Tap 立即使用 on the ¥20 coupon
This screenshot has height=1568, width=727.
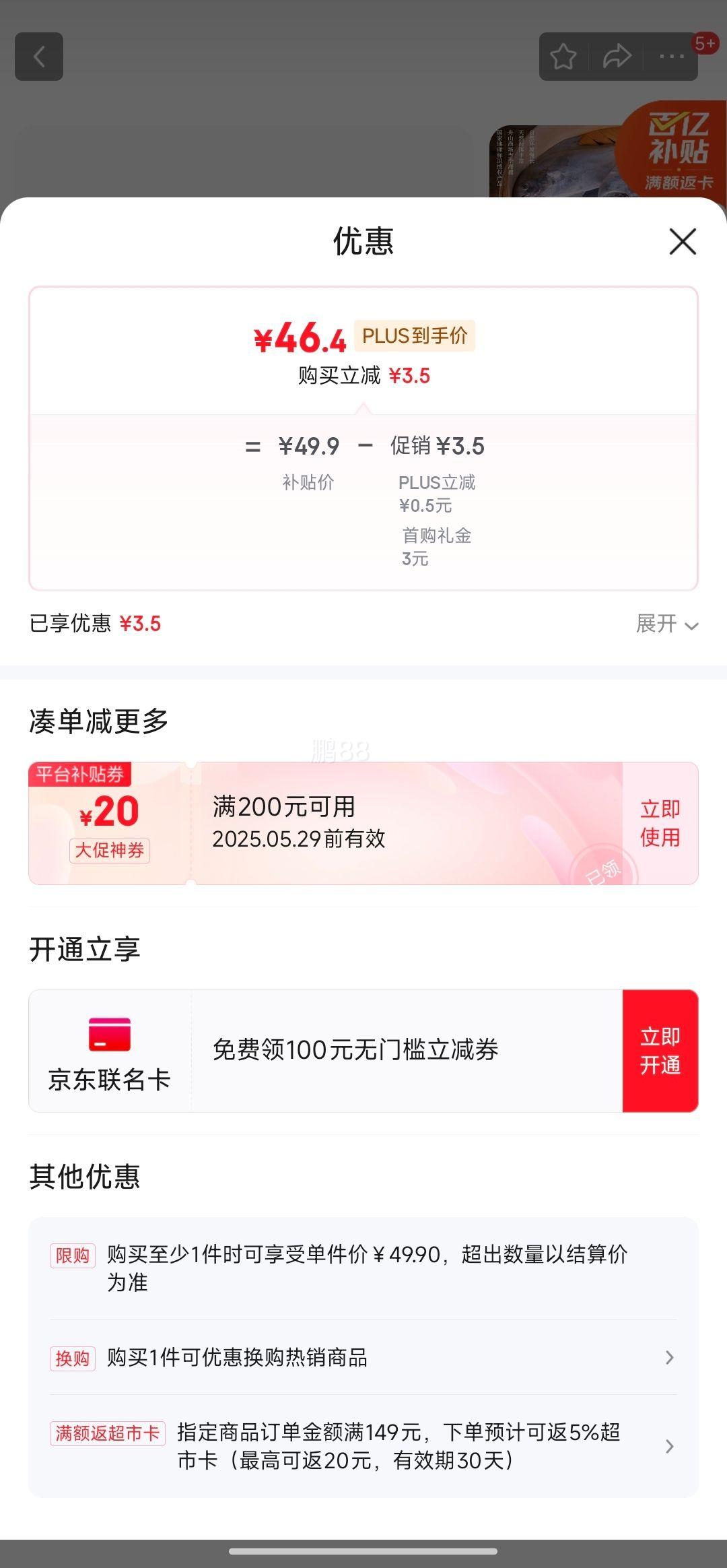click(660, 823)
